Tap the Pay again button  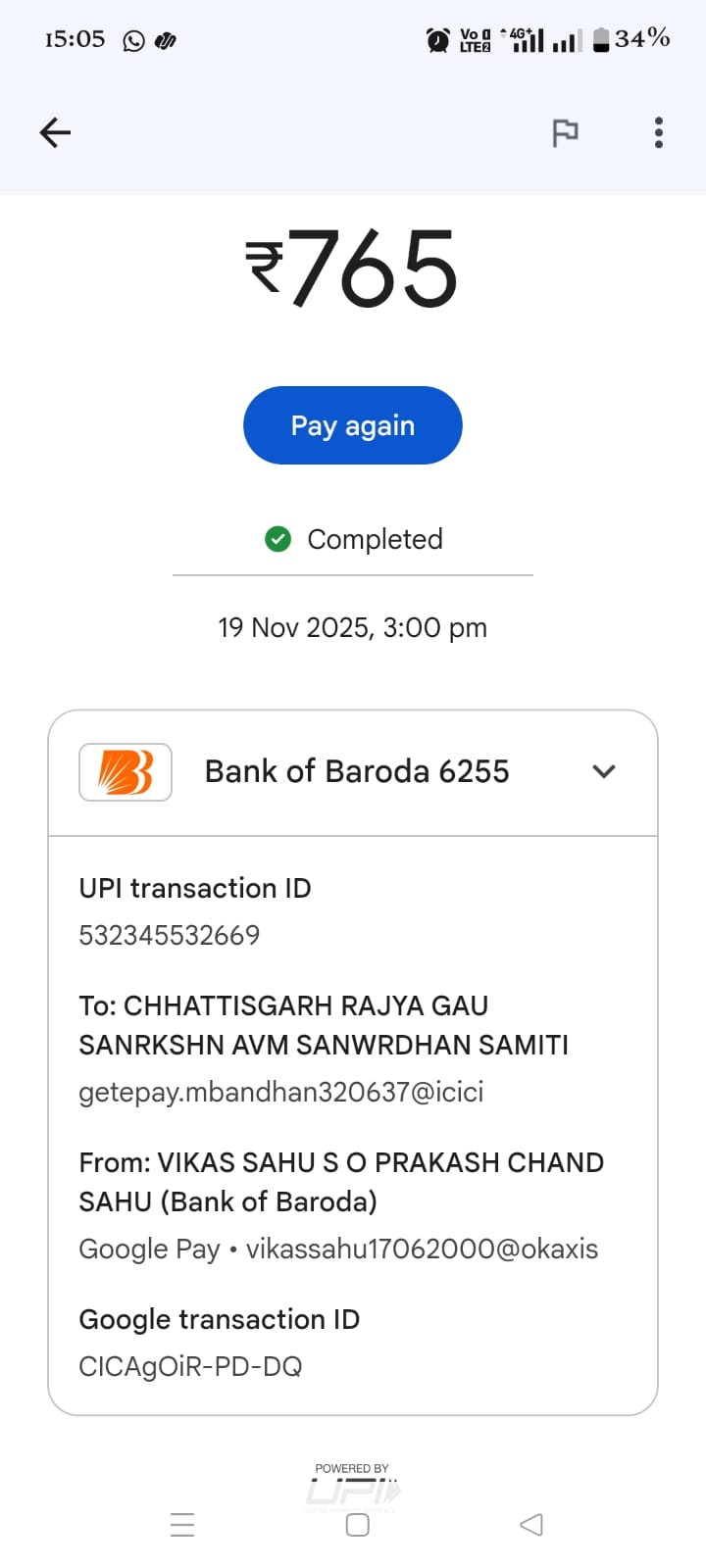[x=352, y=425]
